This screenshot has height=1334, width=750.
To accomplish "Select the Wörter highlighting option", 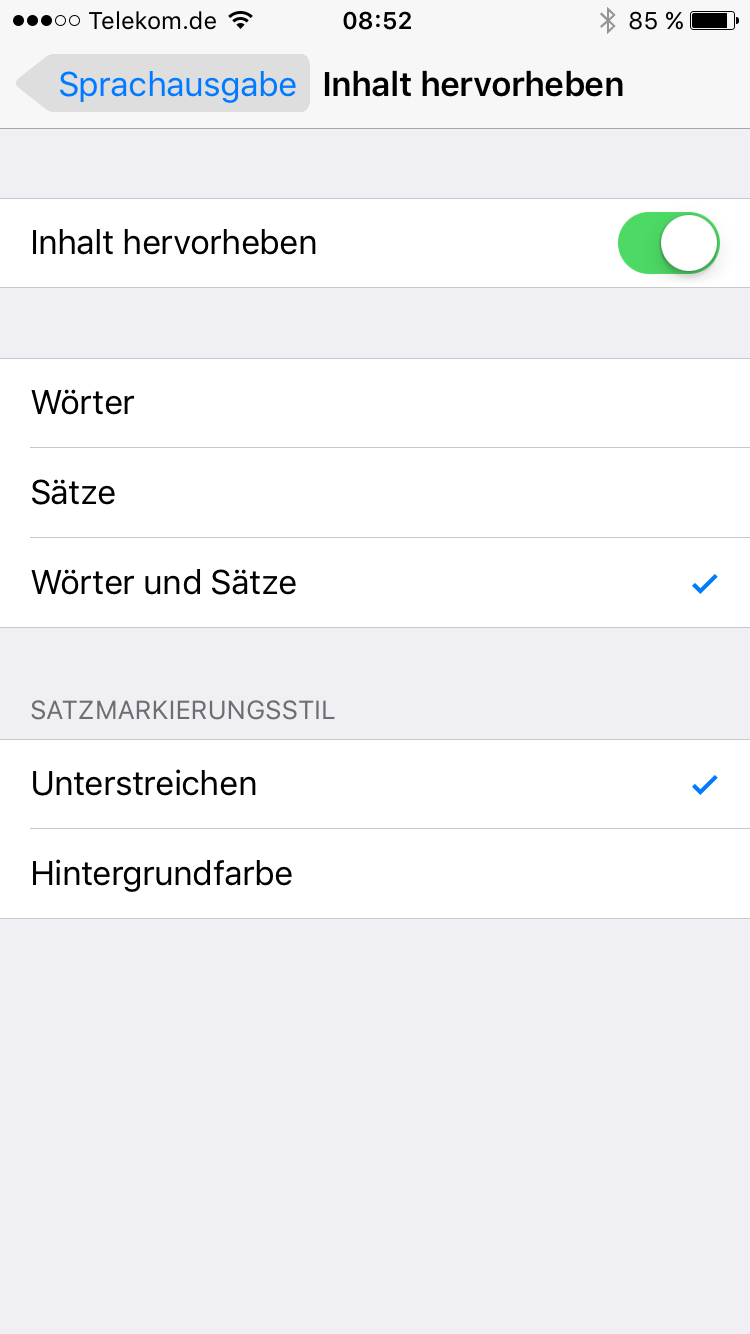I will click(375, 403).
